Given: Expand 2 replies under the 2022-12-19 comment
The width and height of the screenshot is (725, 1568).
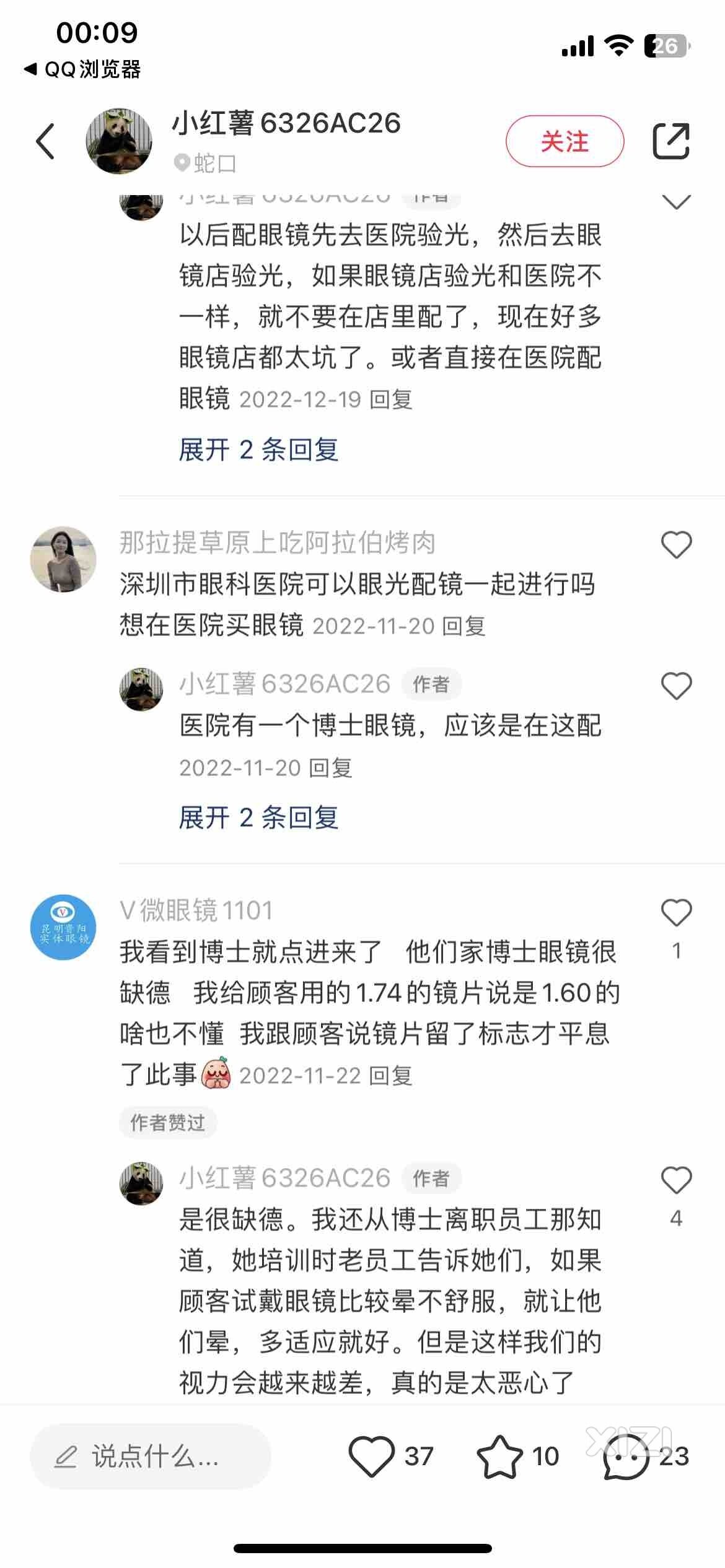Looking at the screenshot, I should click(258, 450).
